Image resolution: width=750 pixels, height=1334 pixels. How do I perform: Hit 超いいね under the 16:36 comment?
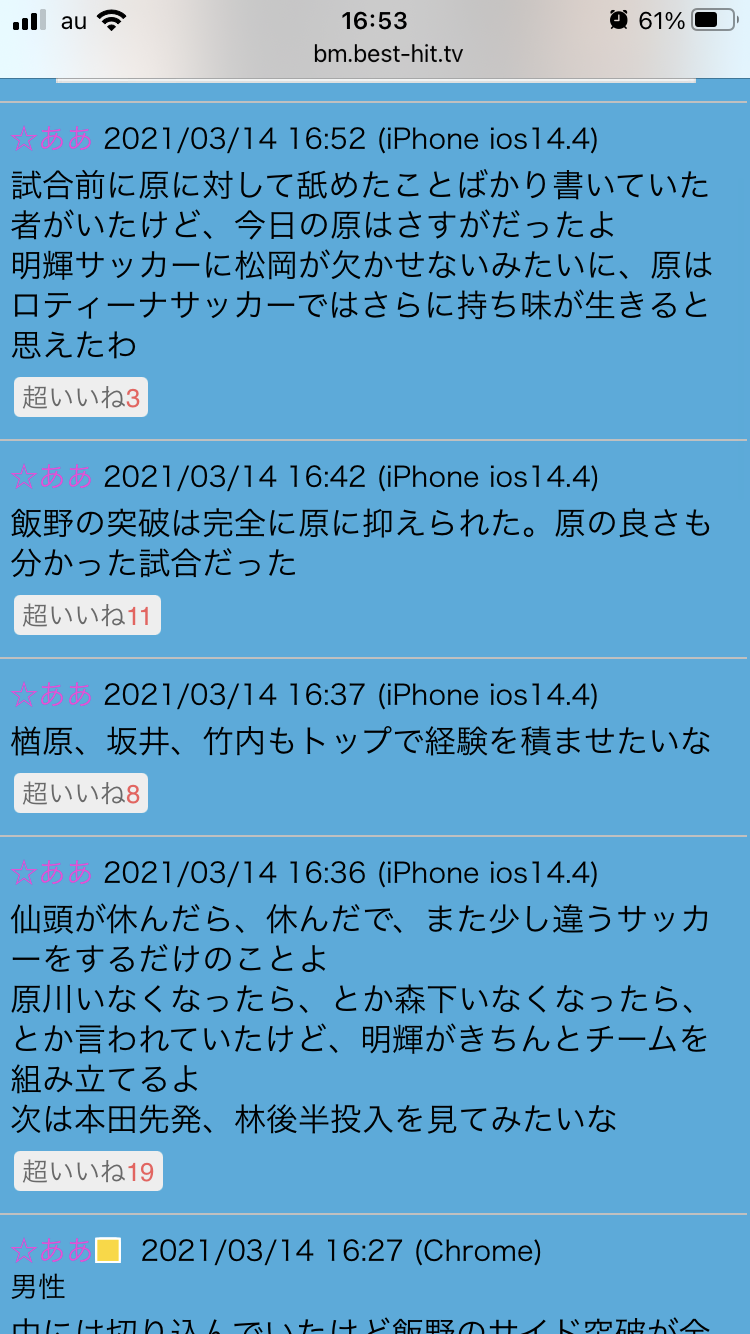(88, 1171)
